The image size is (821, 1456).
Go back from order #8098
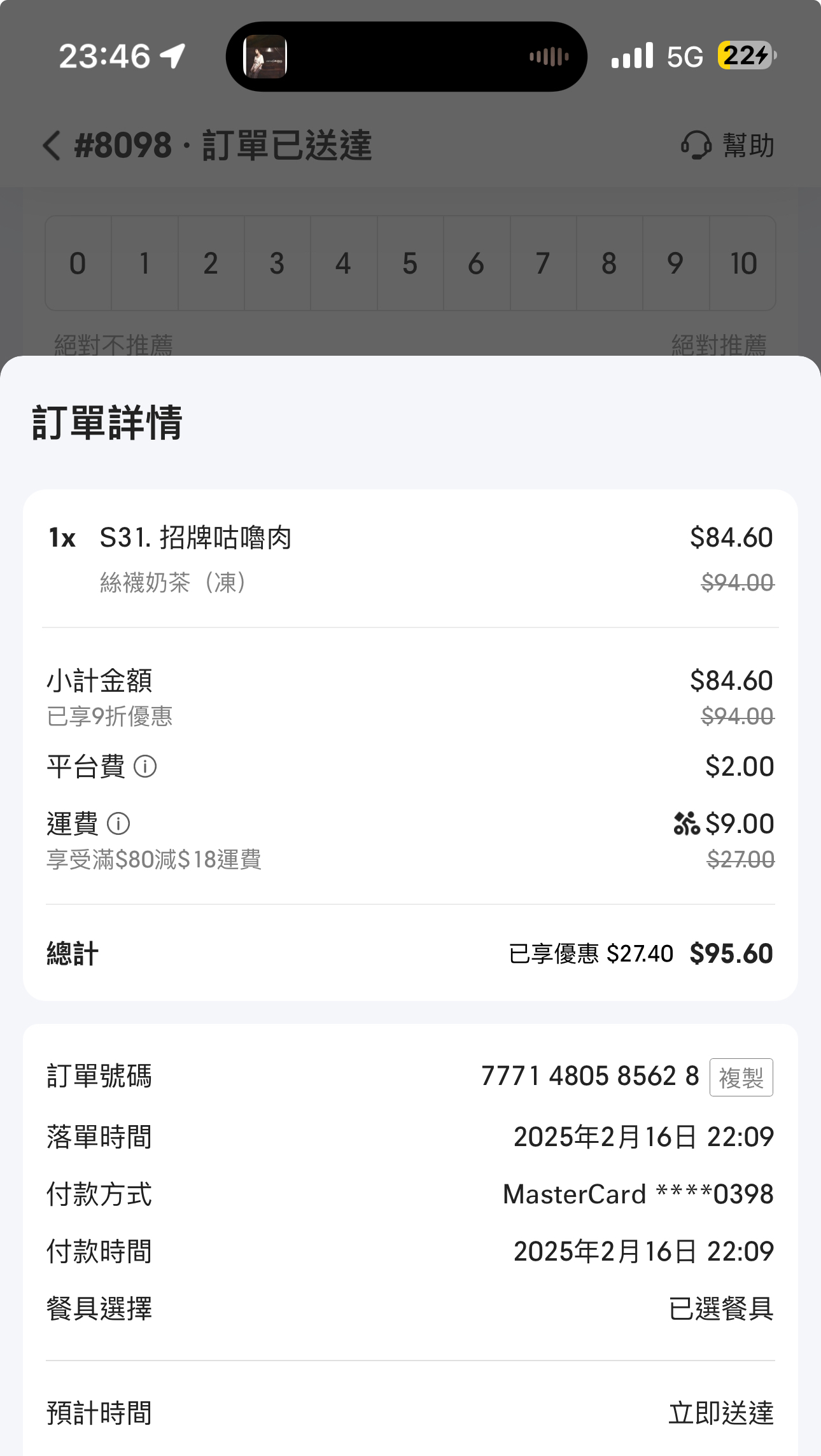(52, 146)
